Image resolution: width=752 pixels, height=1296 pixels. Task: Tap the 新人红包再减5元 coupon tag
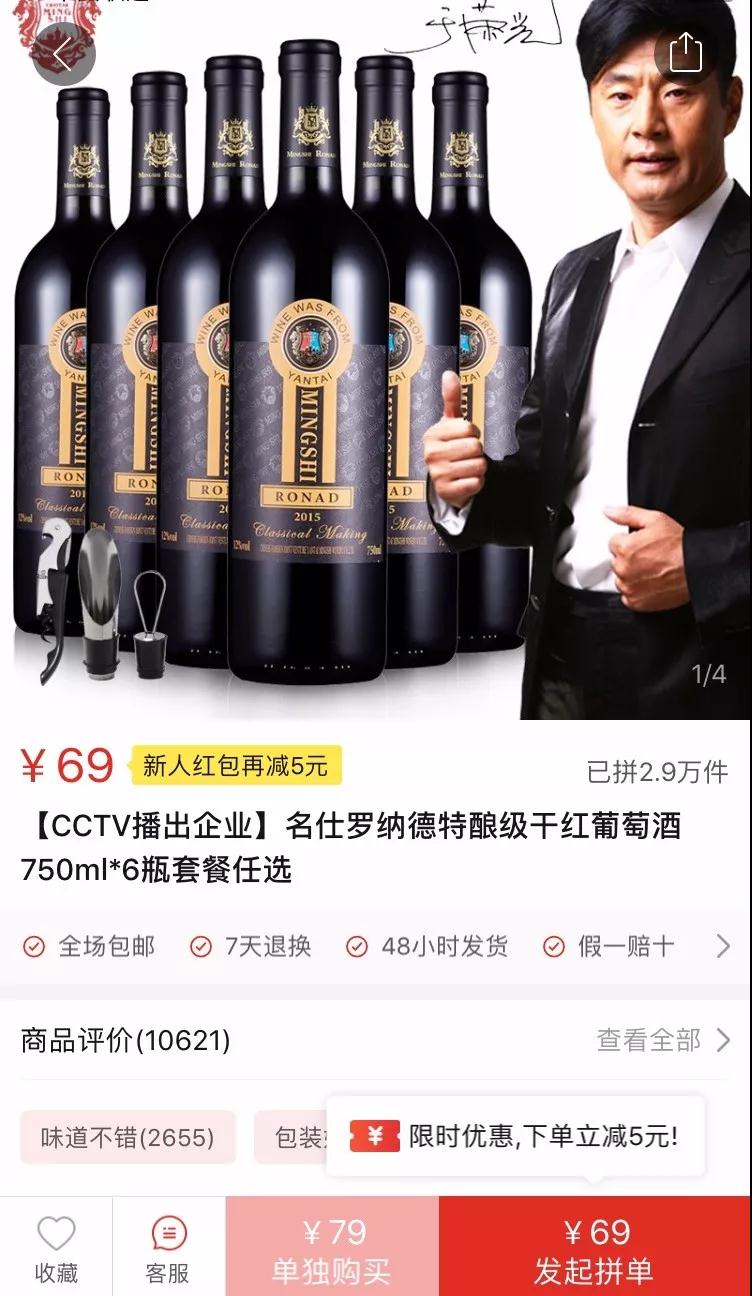tap(235, 766)
